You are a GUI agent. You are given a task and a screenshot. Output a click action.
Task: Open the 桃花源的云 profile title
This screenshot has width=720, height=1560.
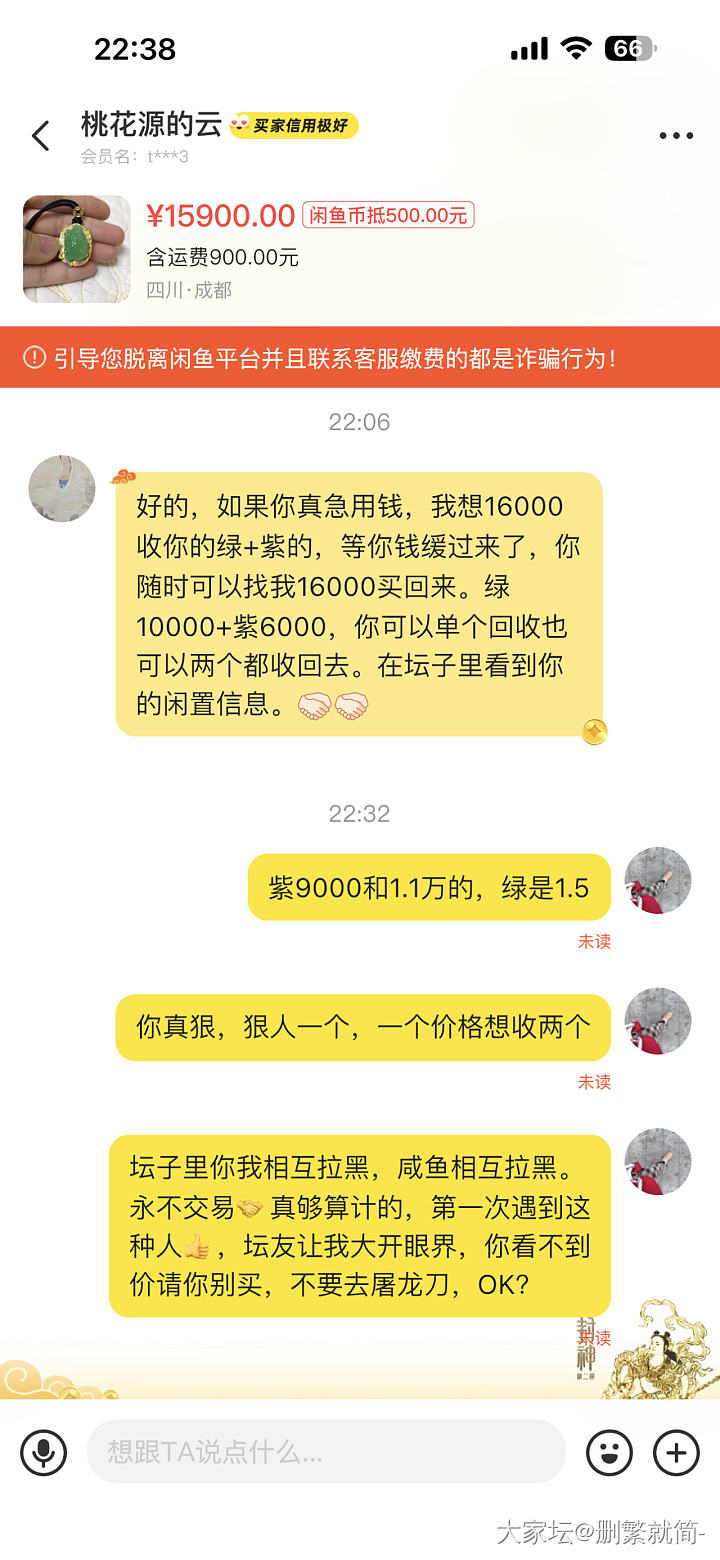151,125
